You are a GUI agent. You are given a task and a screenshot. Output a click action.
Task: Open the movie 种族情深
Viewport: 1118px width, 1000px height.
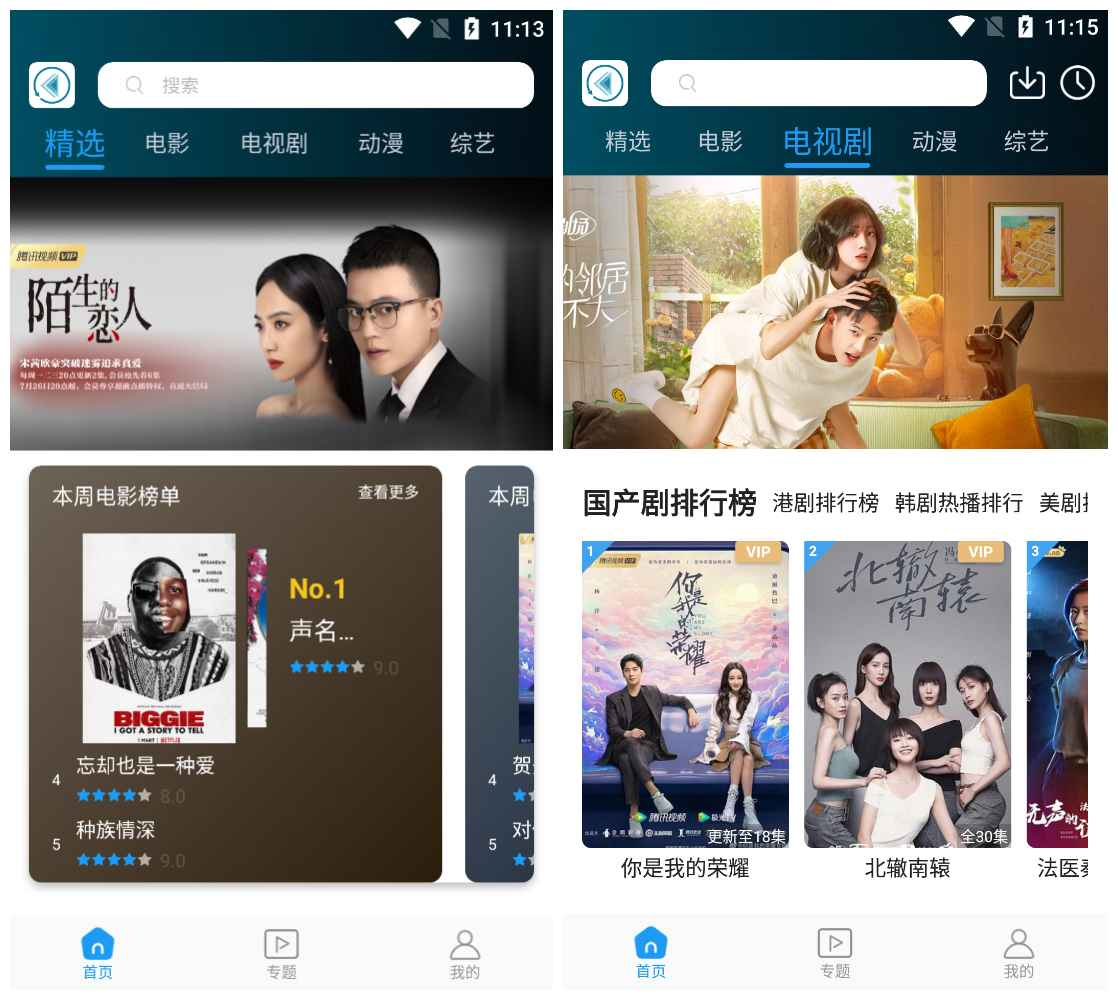point(116,830)
